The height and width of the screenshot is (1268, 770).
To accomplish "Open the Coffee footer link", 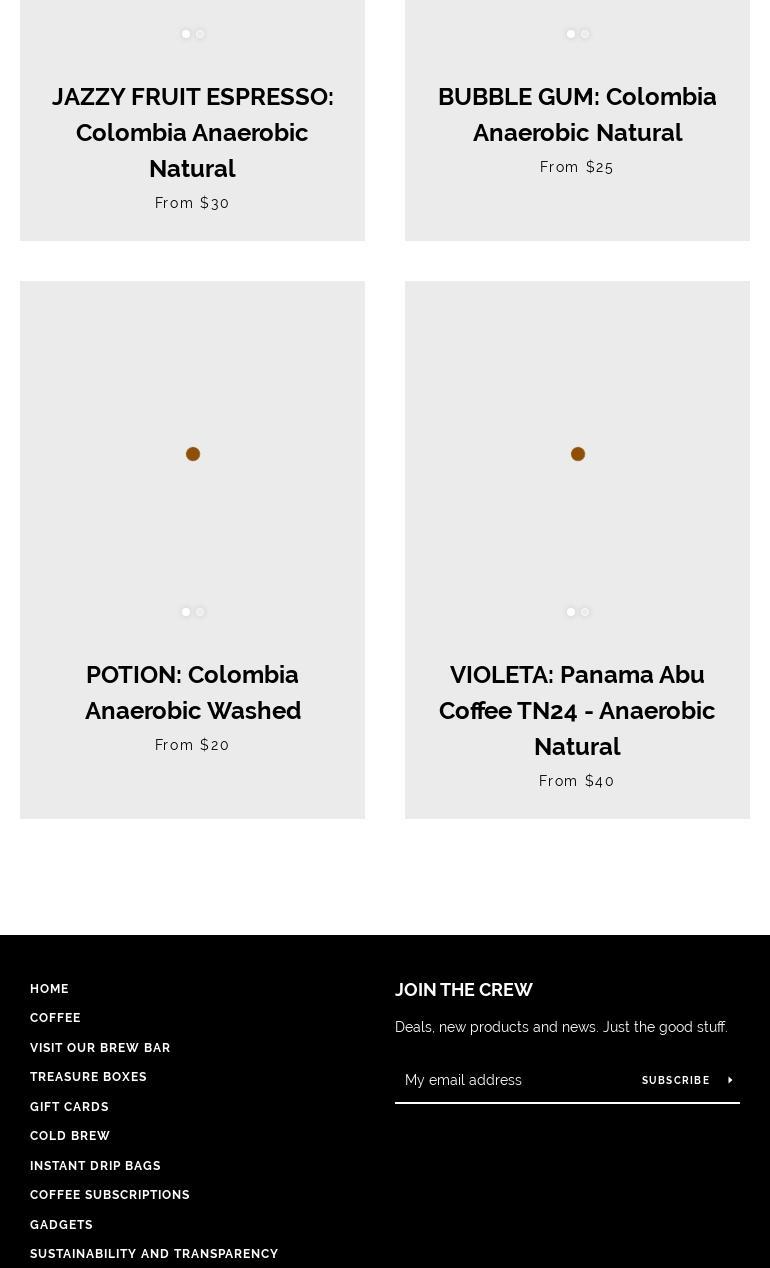I will (55, 1018).
